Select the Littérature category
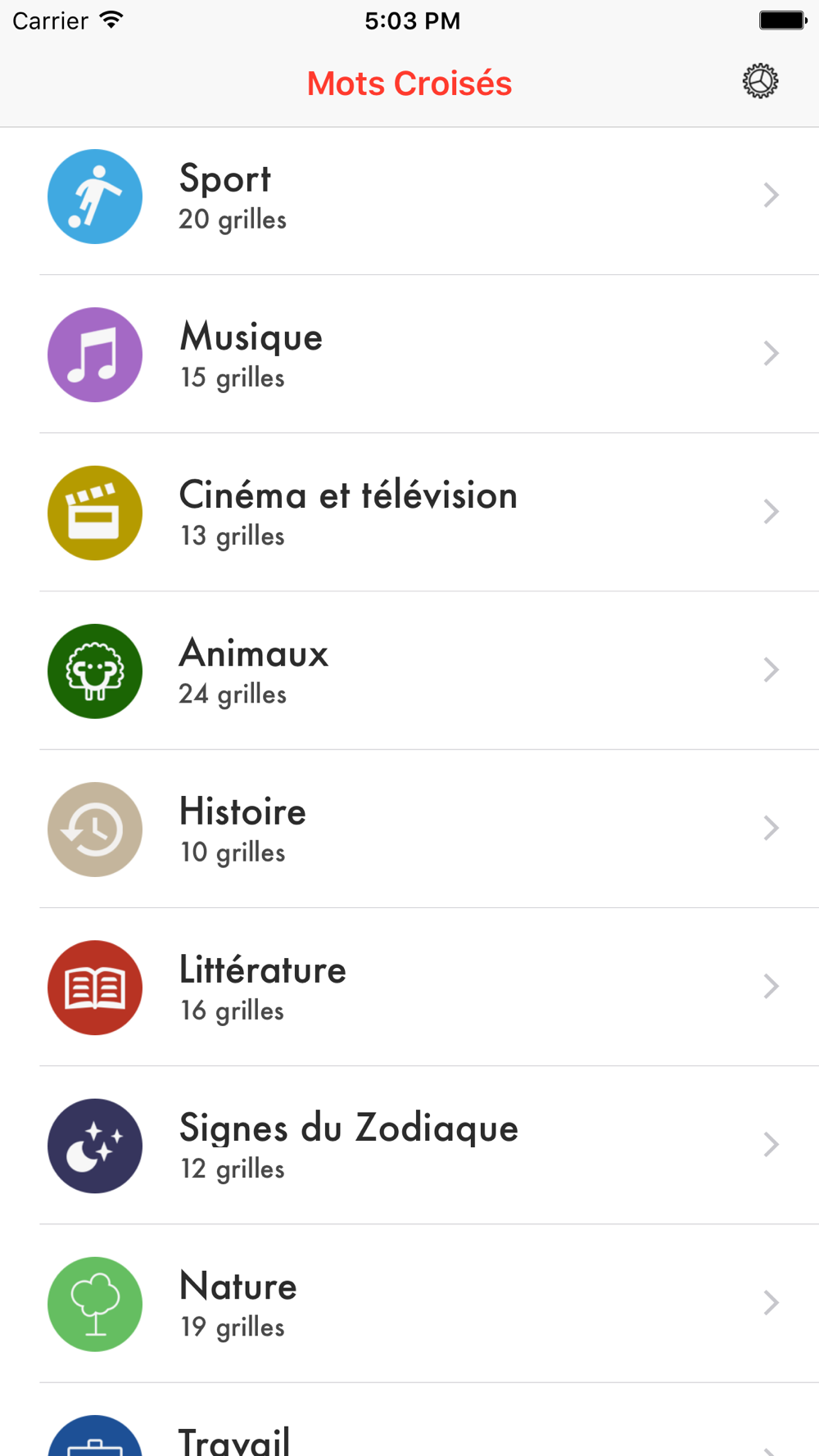Image resolution: width=819 pixels, height=1456 pixels. coord(409,987)
